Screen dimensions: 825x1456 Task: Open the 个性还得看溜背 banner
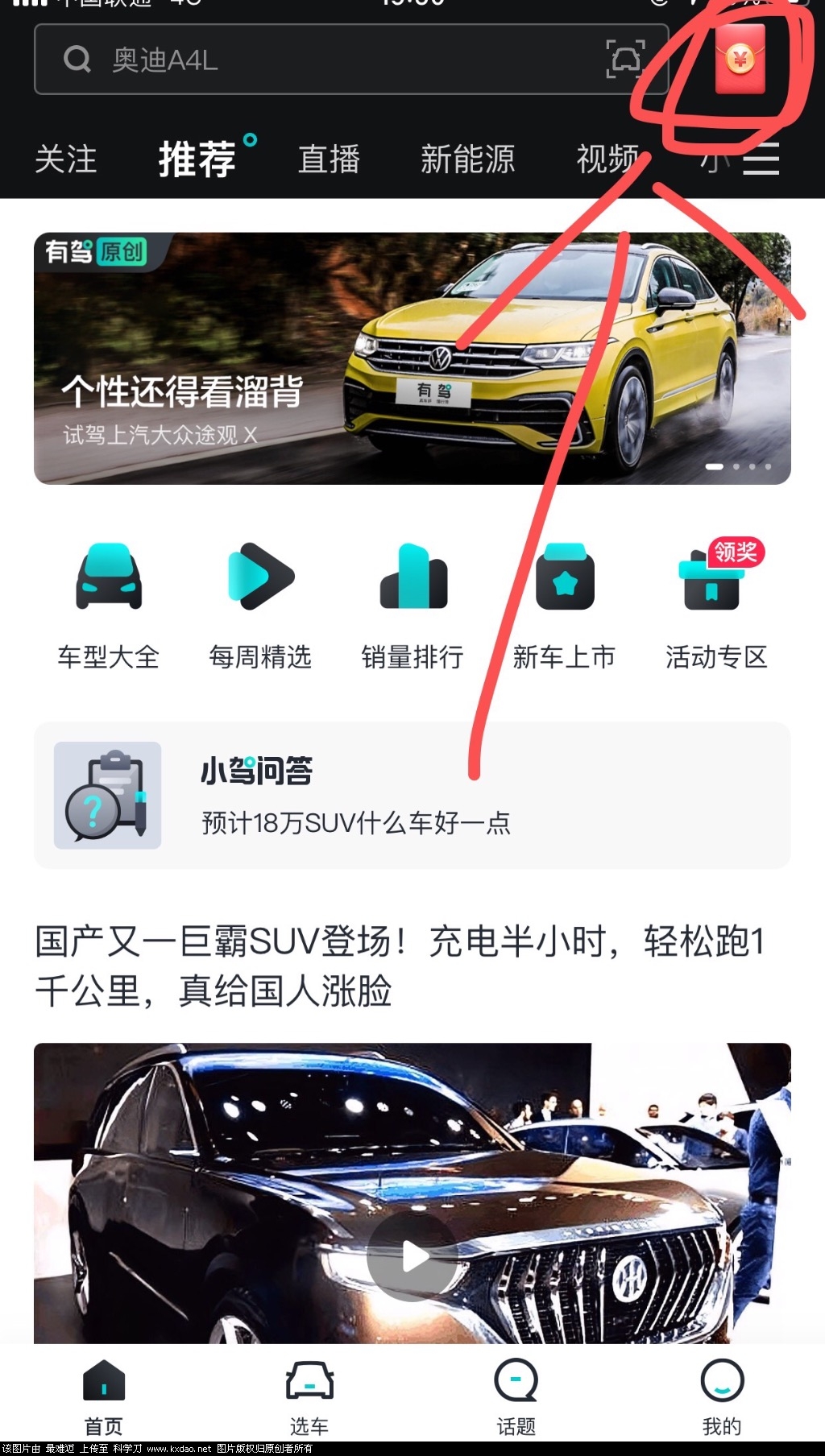pyautogui.click(x=412, y=358)
